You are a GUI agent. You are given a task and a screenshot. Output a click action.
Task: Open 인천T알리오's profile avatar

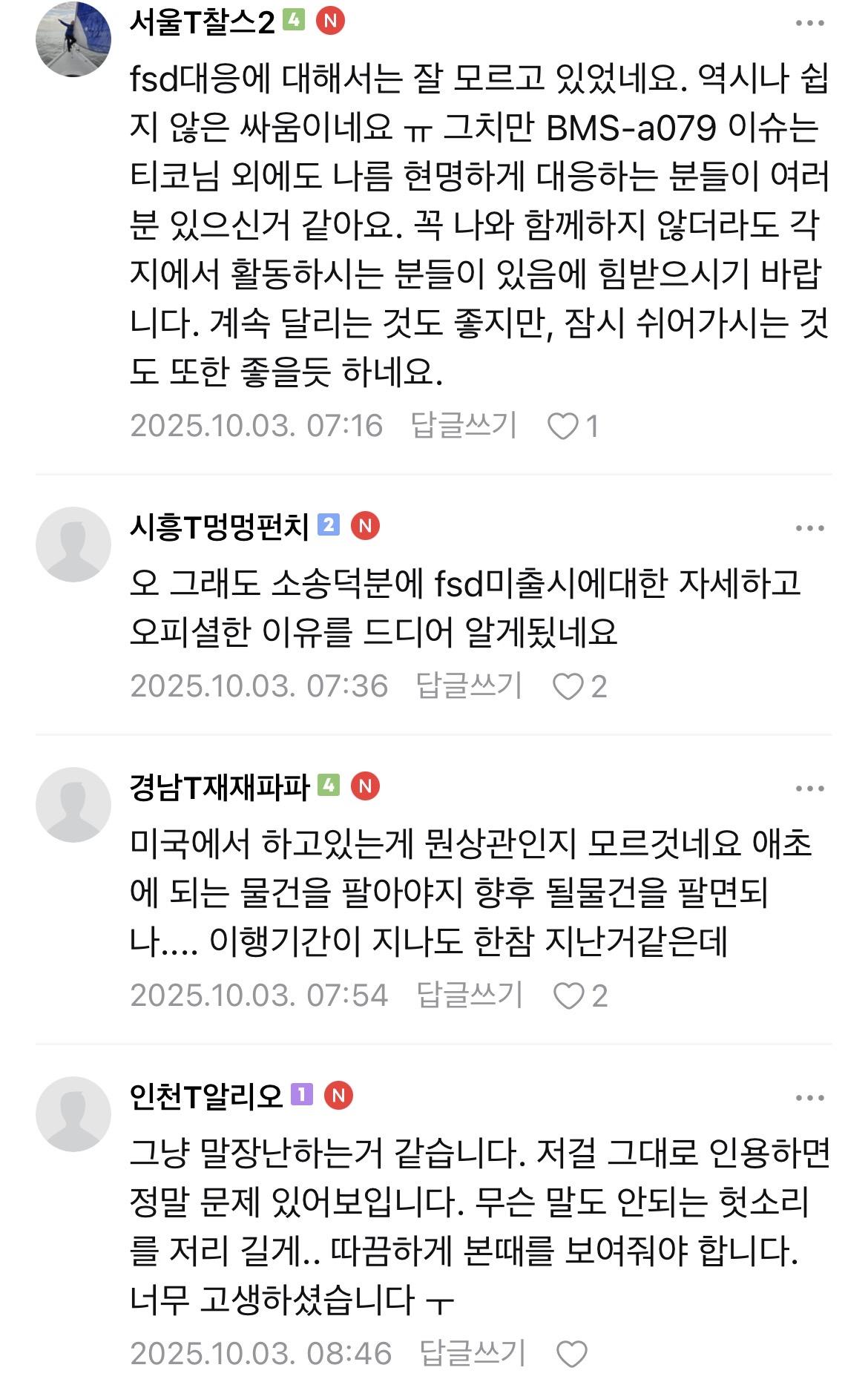[x=73, y=1113]
